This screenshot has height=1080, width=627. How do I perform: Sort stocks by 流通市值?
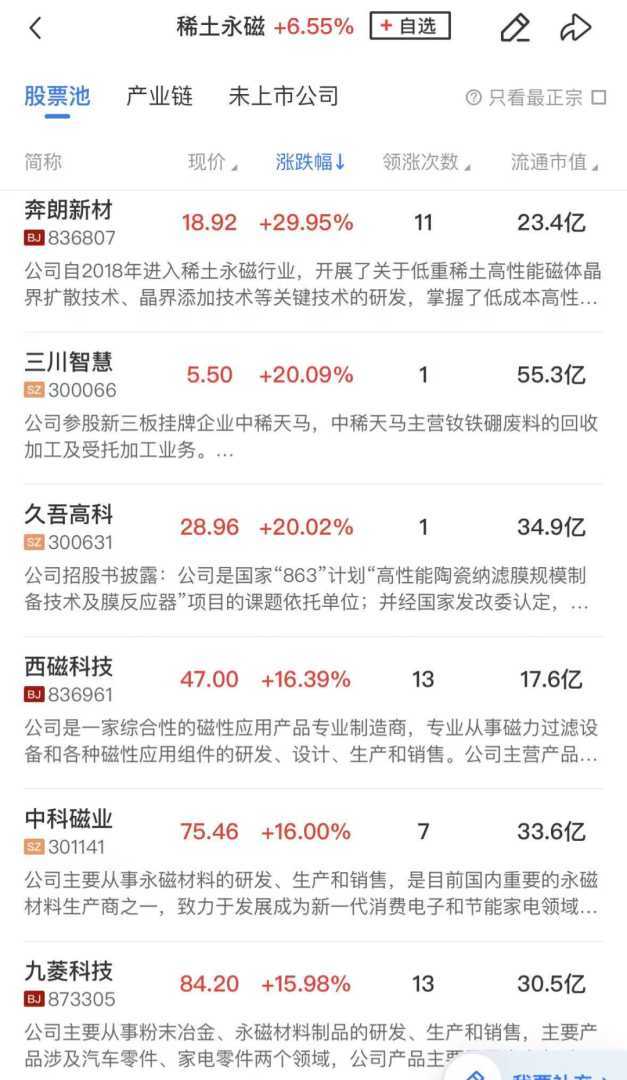554,162
